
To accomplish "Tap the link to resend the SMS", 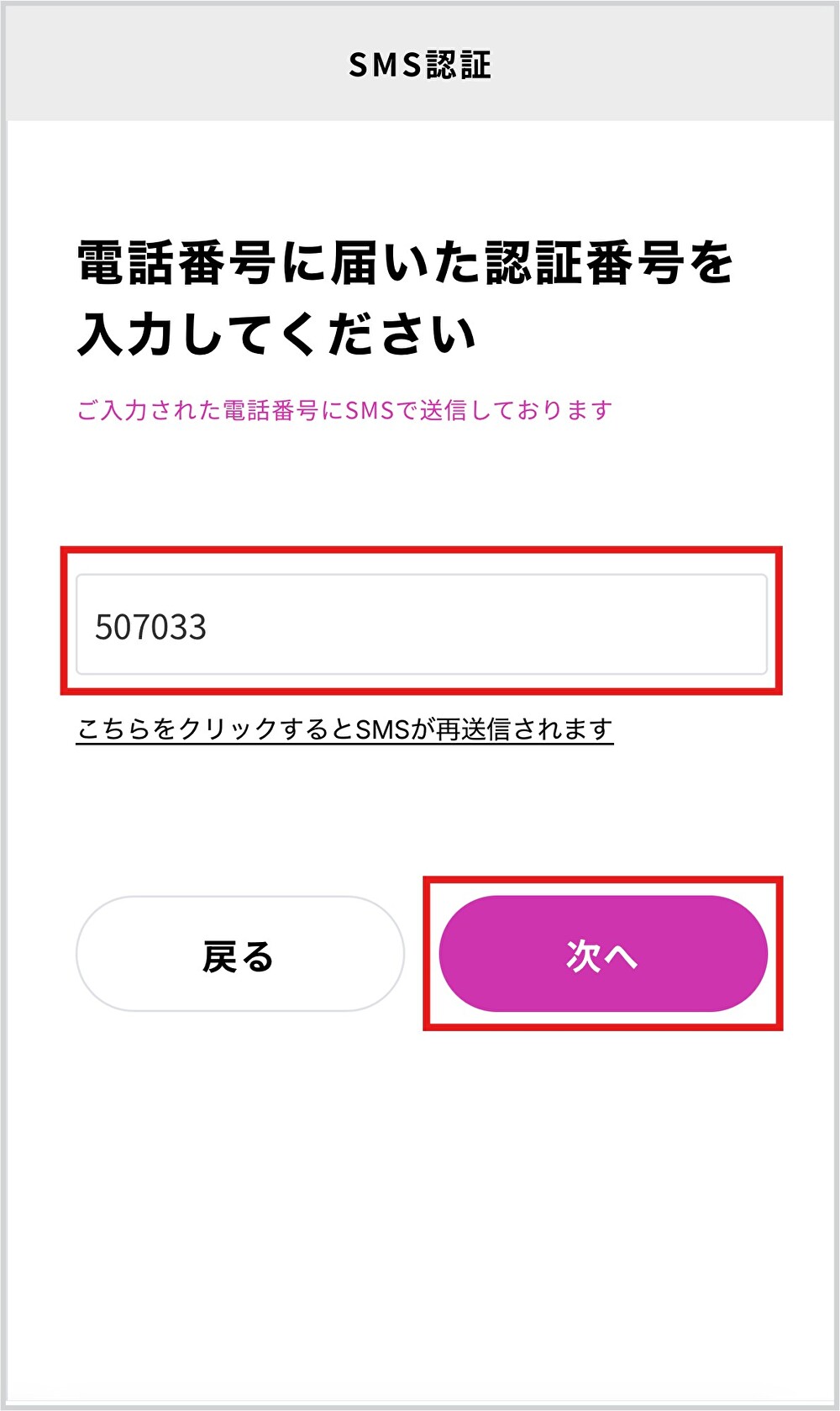I will [x=344, y=729].
